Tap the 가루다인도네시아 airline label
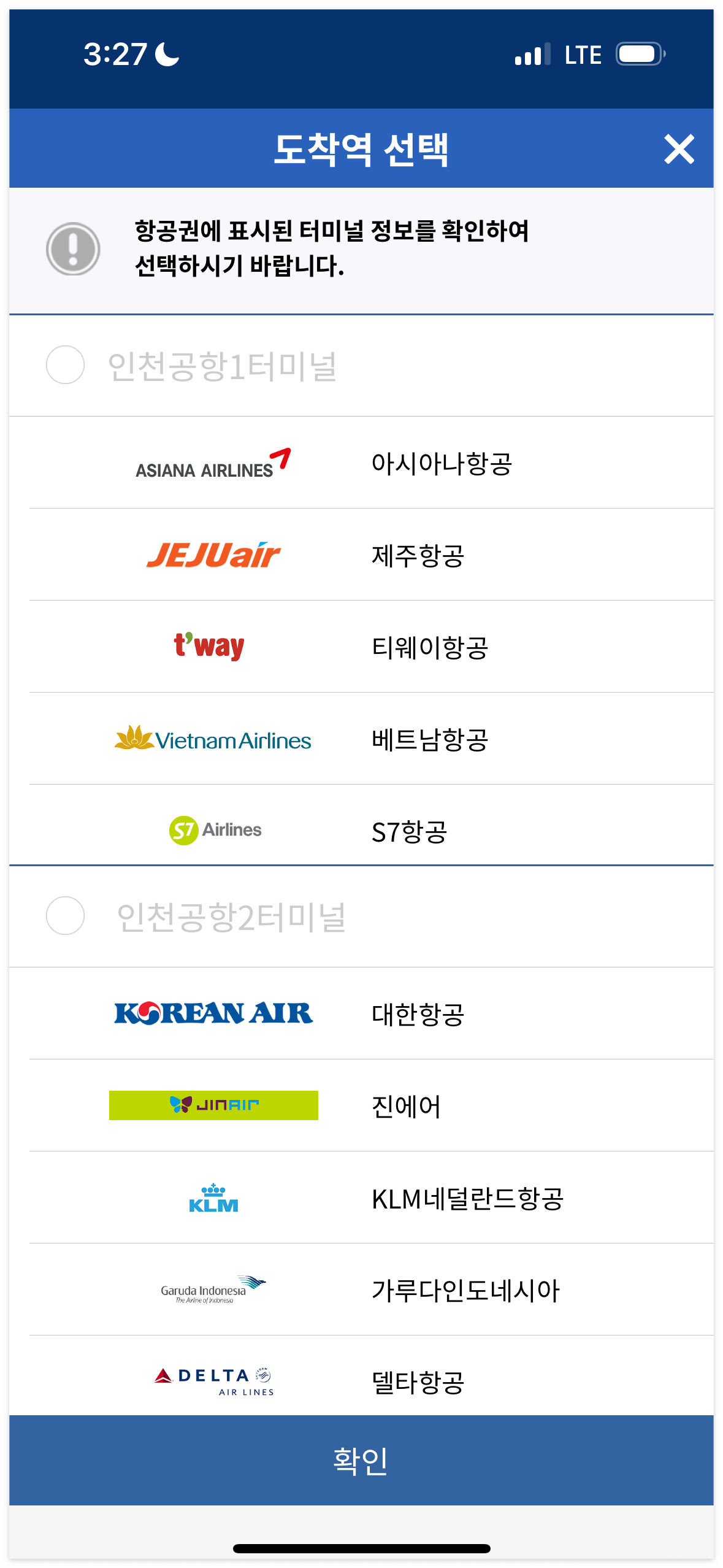Viewport: 723px width, 1568px height. tap(467, 1289)
